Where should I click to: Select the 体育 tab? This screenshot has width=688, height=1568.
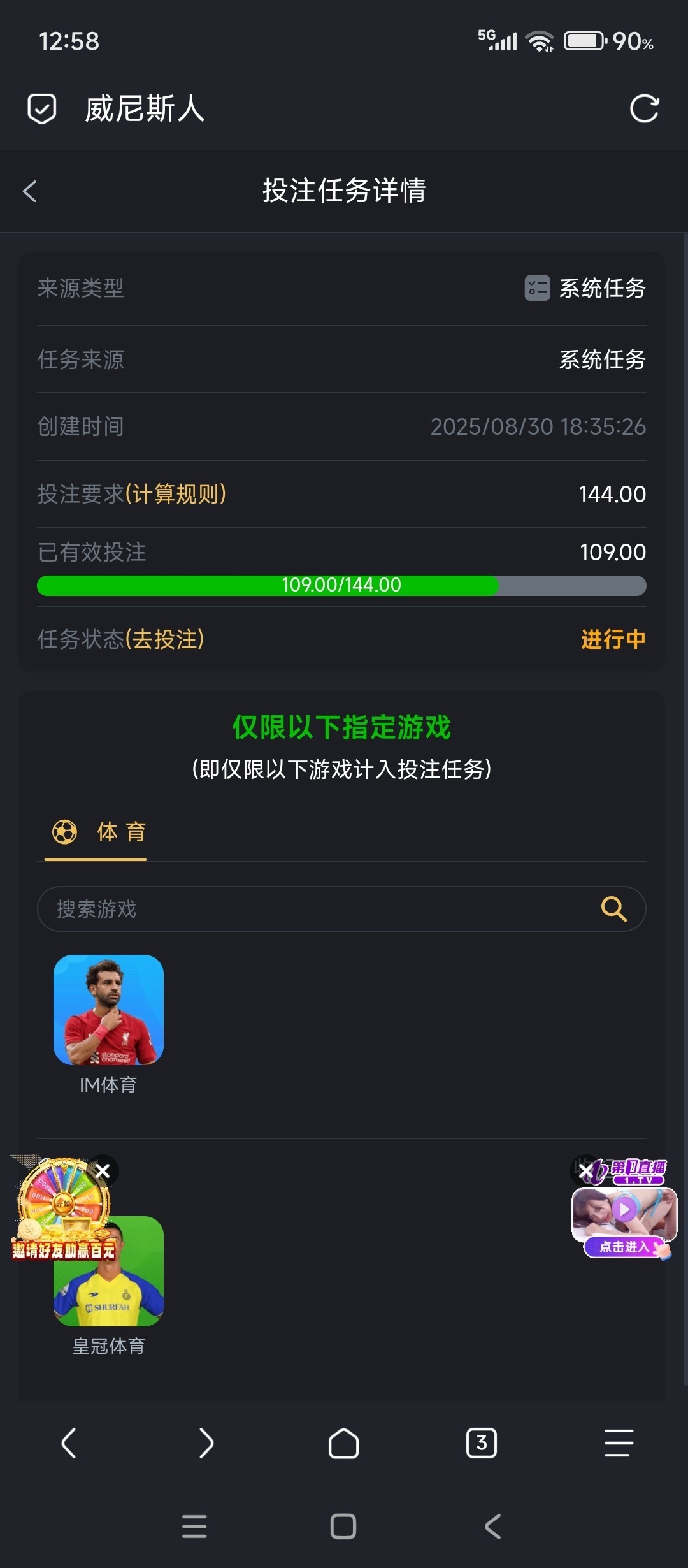tap(99, 832)
